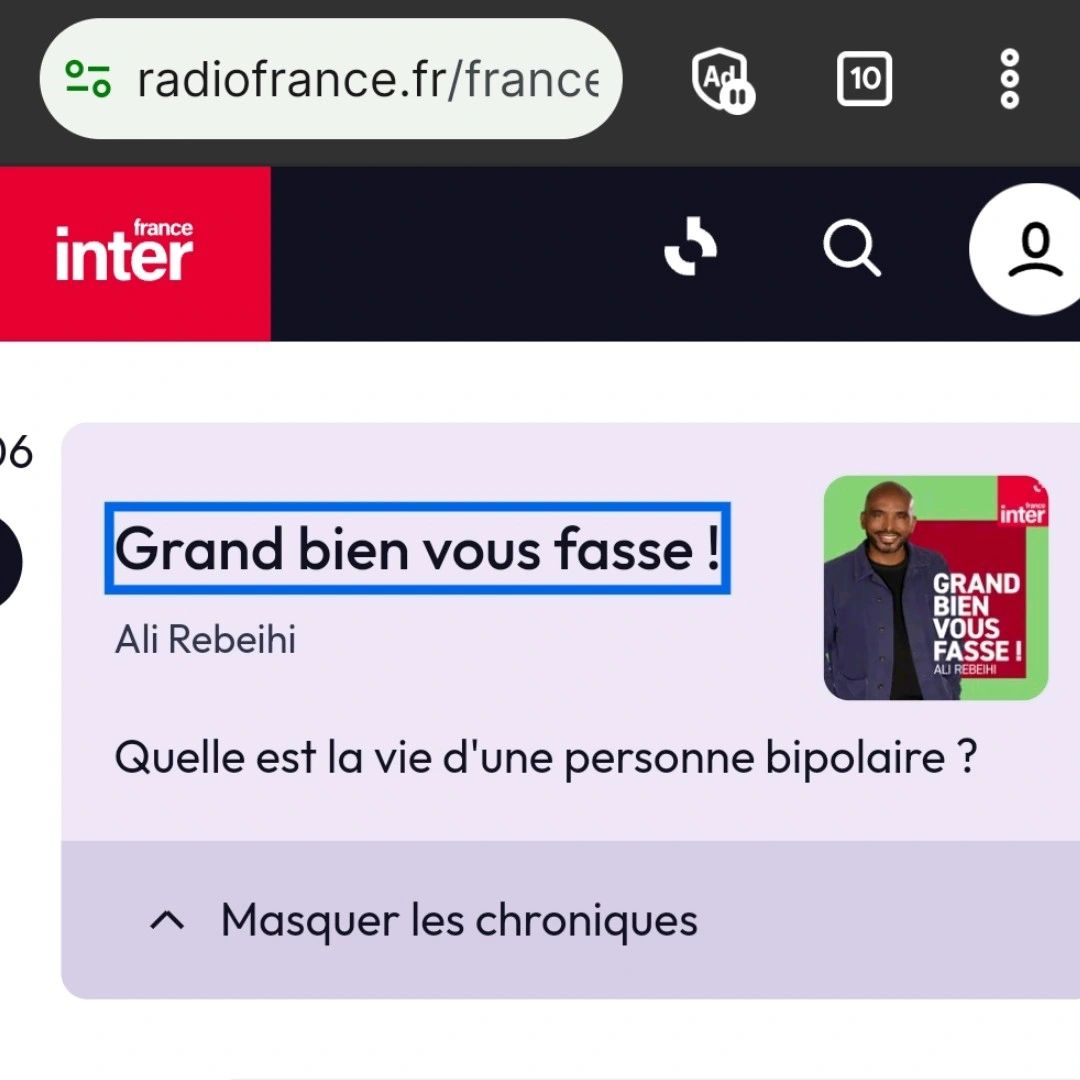
Task: Open the ad blocker shield icon
Action: [721, 79]
